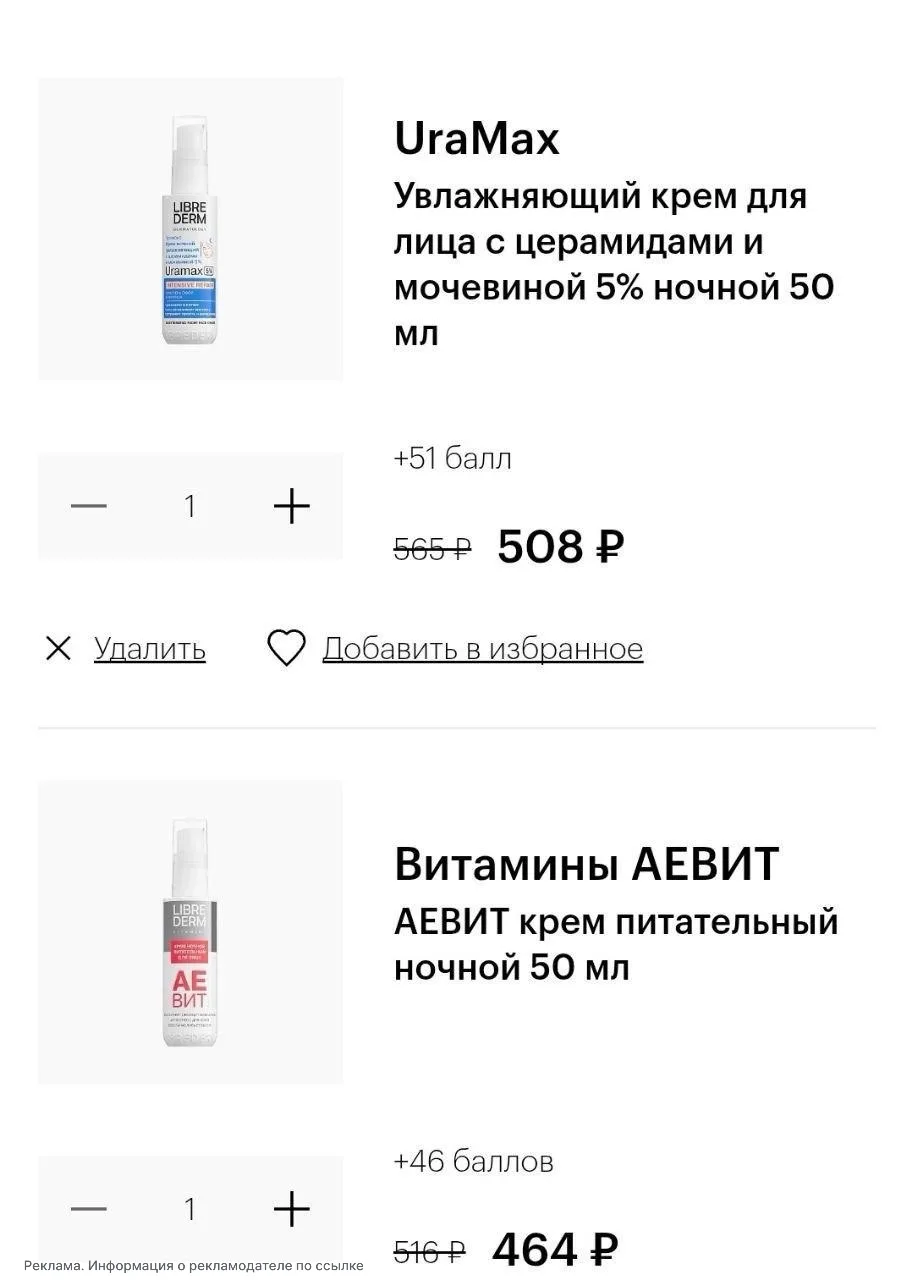Decrease quantity of АЕВИТ cream

point(89,1210)
